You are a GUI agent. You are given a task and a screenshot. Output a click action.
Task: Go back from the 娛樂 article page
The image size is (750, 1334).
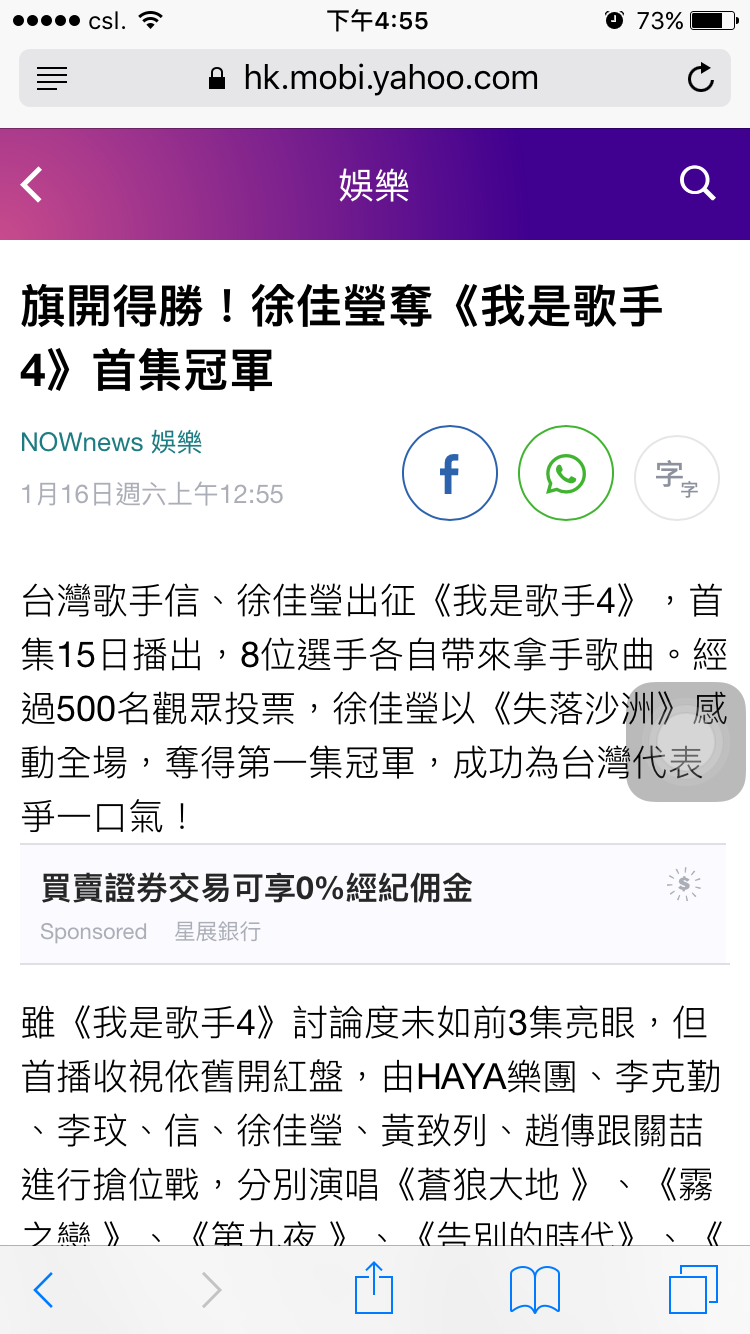[x=33, y=185]
